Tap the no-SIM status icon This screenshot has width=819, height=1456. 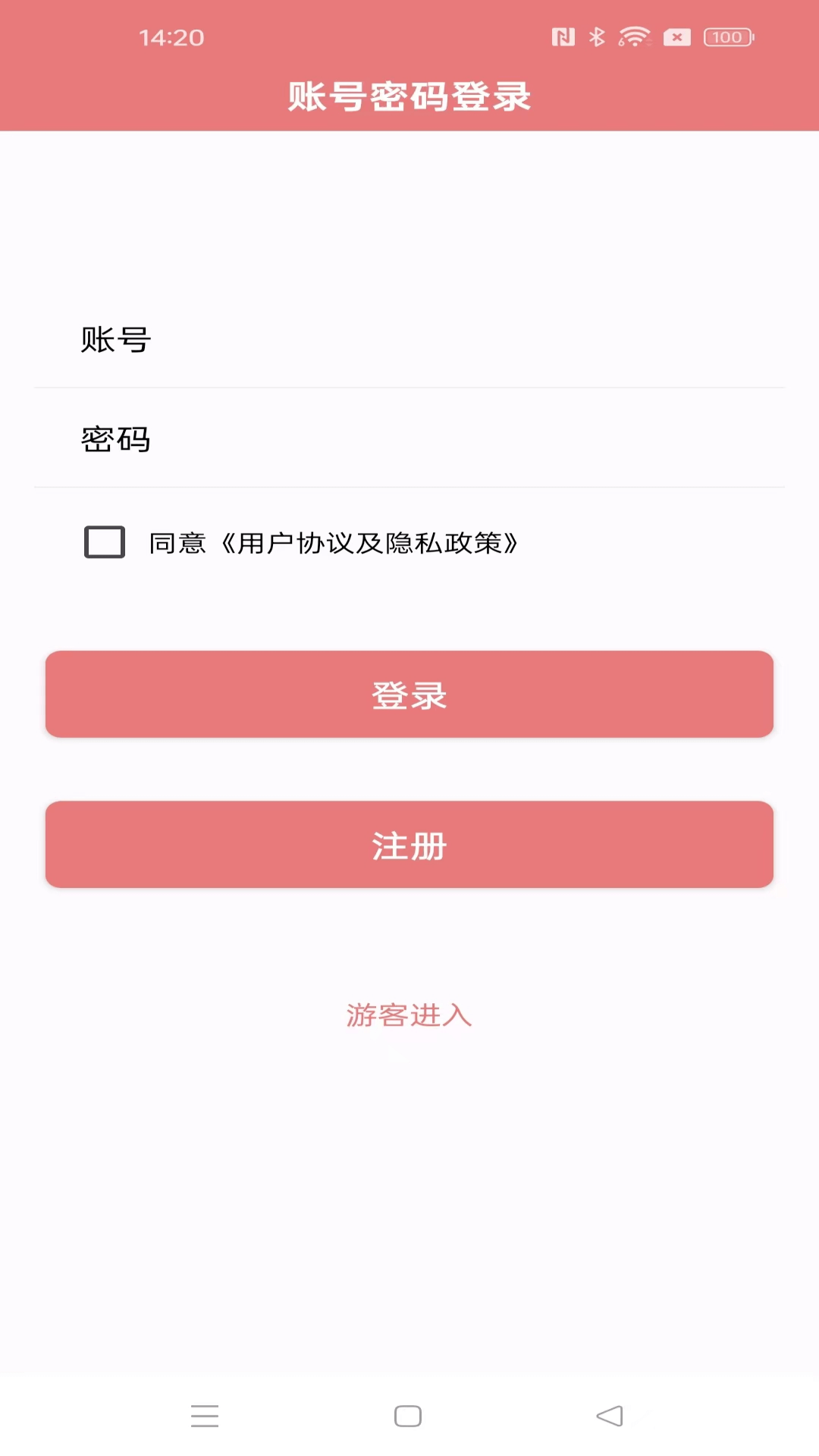677,36
